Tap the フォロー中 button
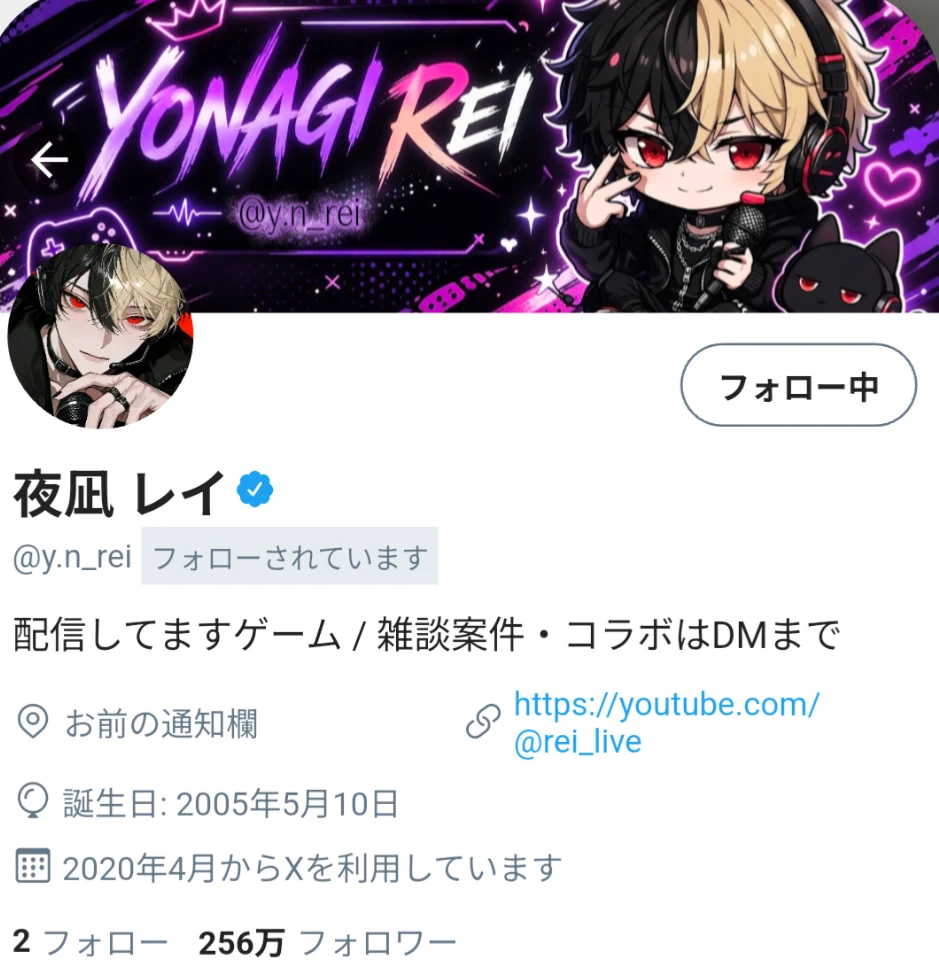This screenshot has height=979, width=939. point(798,386)
